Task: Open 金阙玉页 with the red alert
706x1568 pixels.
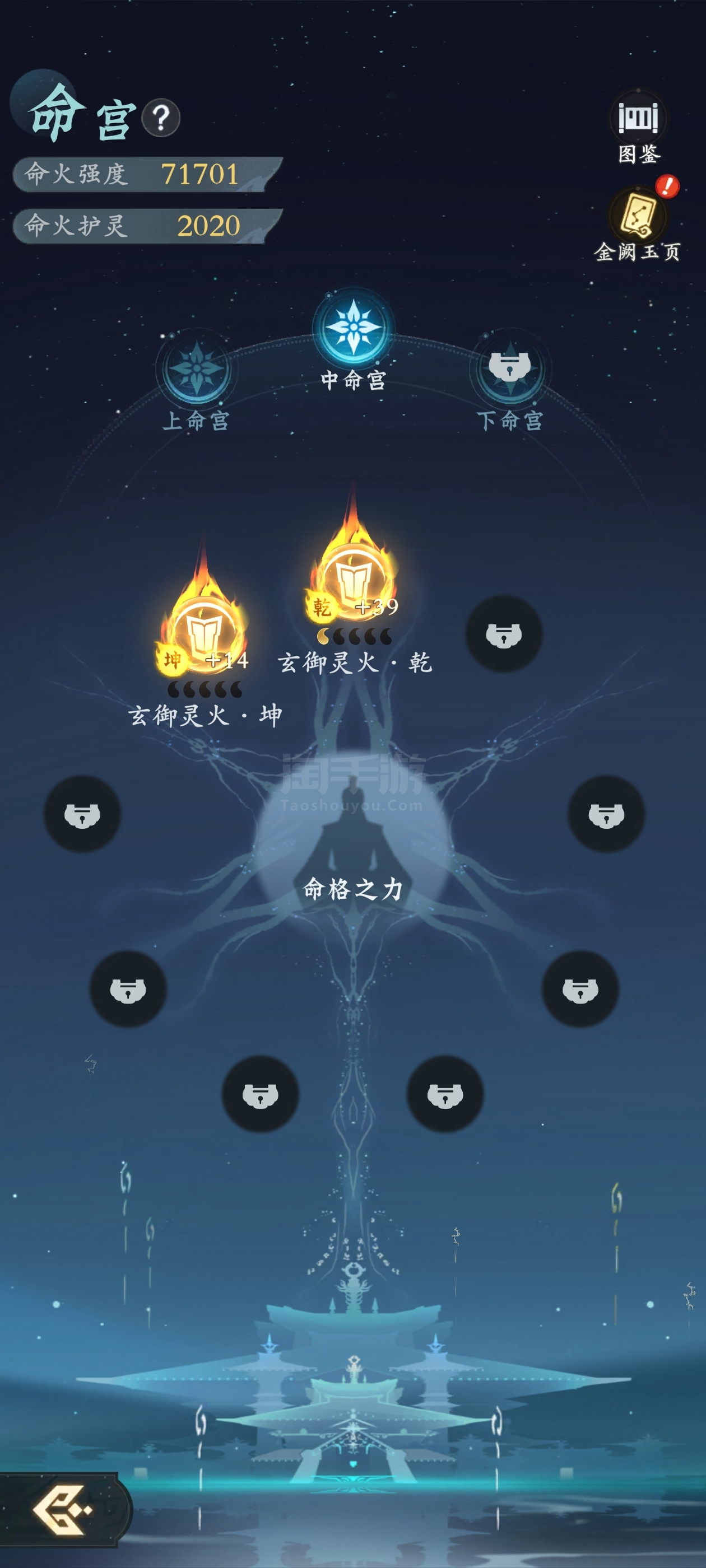Action: coord(638,223)
